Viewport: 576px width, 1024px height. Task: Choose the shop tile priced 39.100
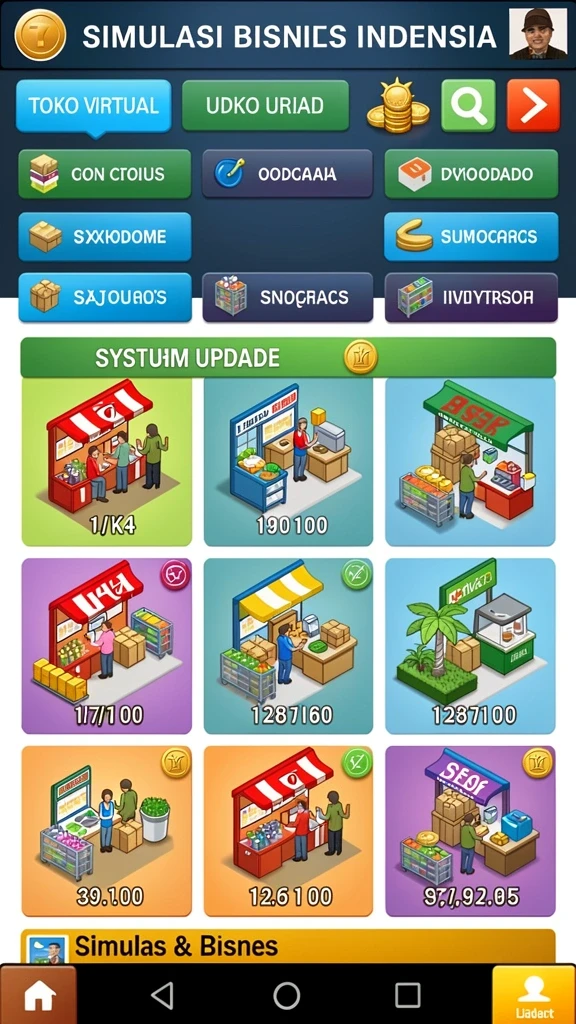pyautogui.click(x=106, y=831)
